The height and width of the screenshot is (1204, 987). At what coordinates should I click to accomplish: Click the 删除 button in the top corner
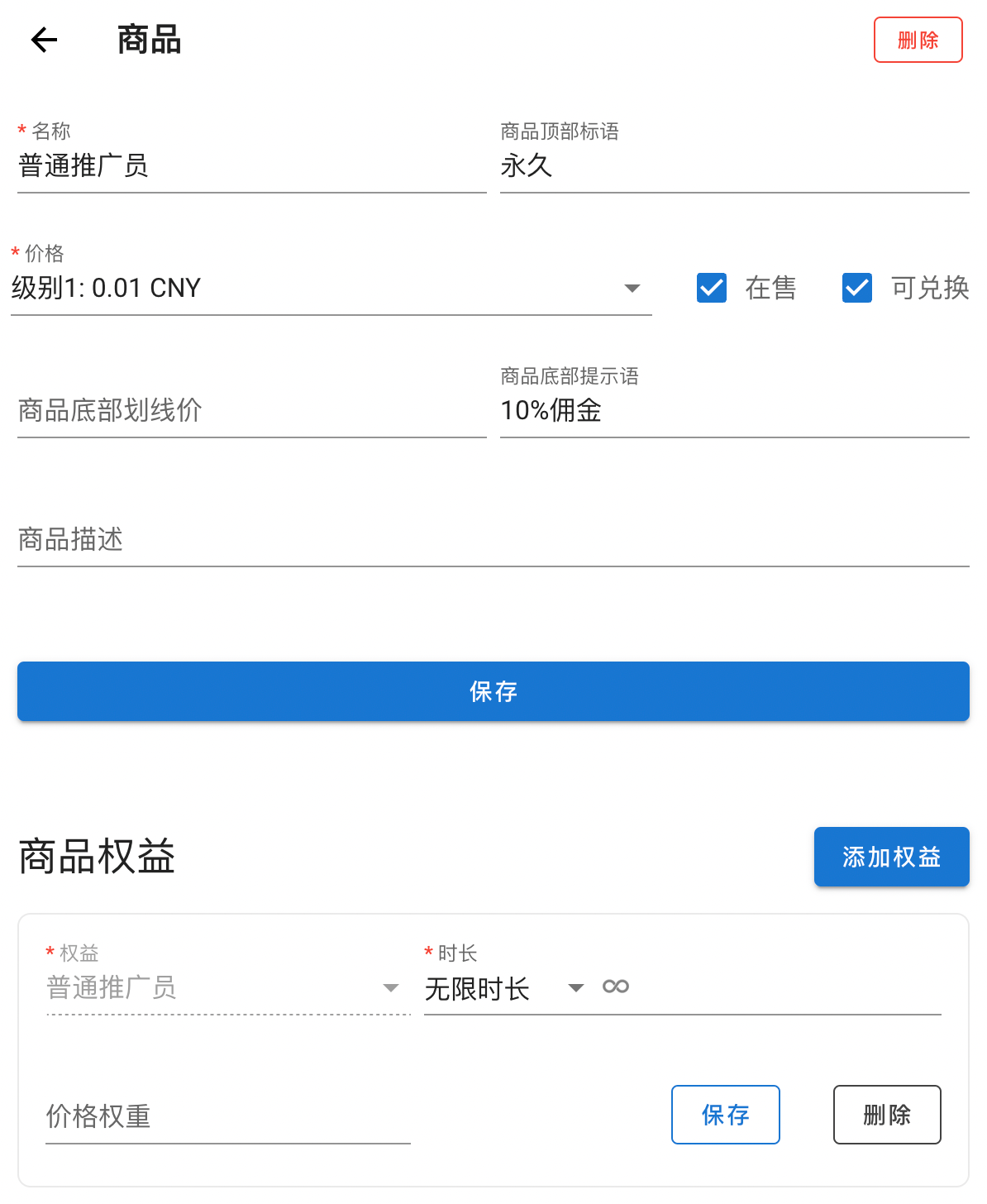918,40
